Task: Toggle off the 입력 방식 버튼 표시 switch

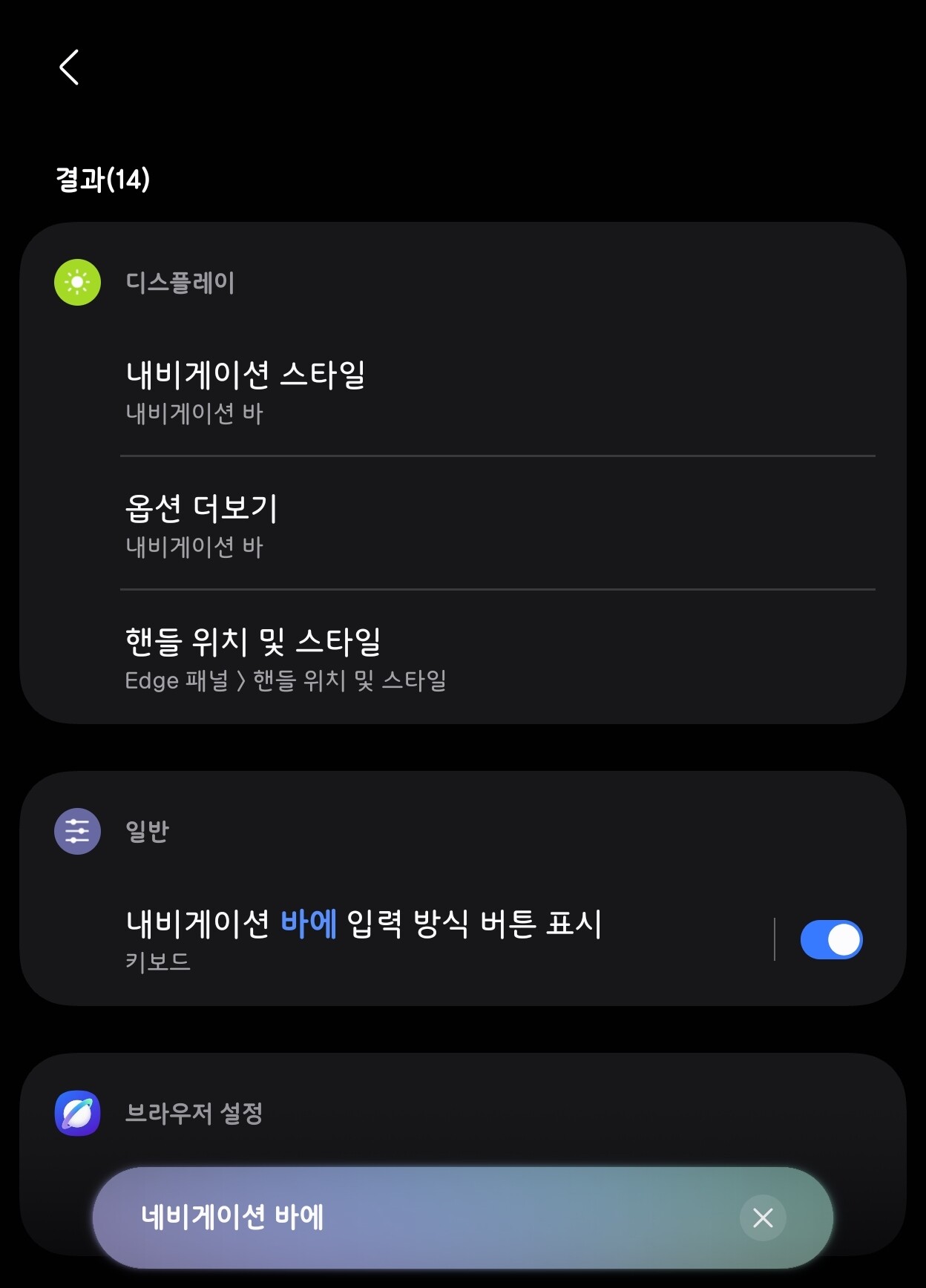Action: pos(831,939)
